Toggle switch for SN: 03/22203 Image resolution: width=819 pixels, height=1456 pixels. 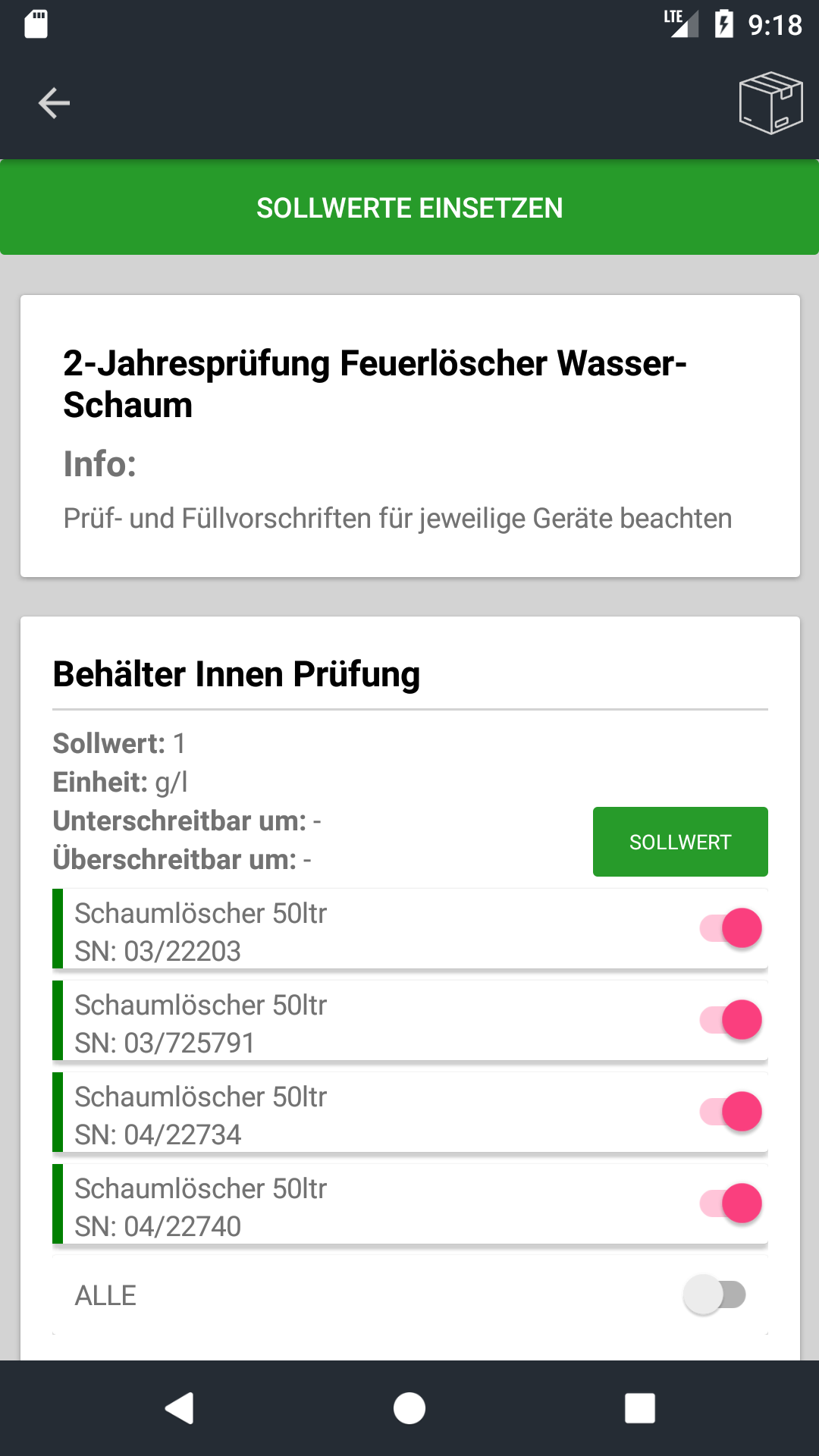[731, 928]
